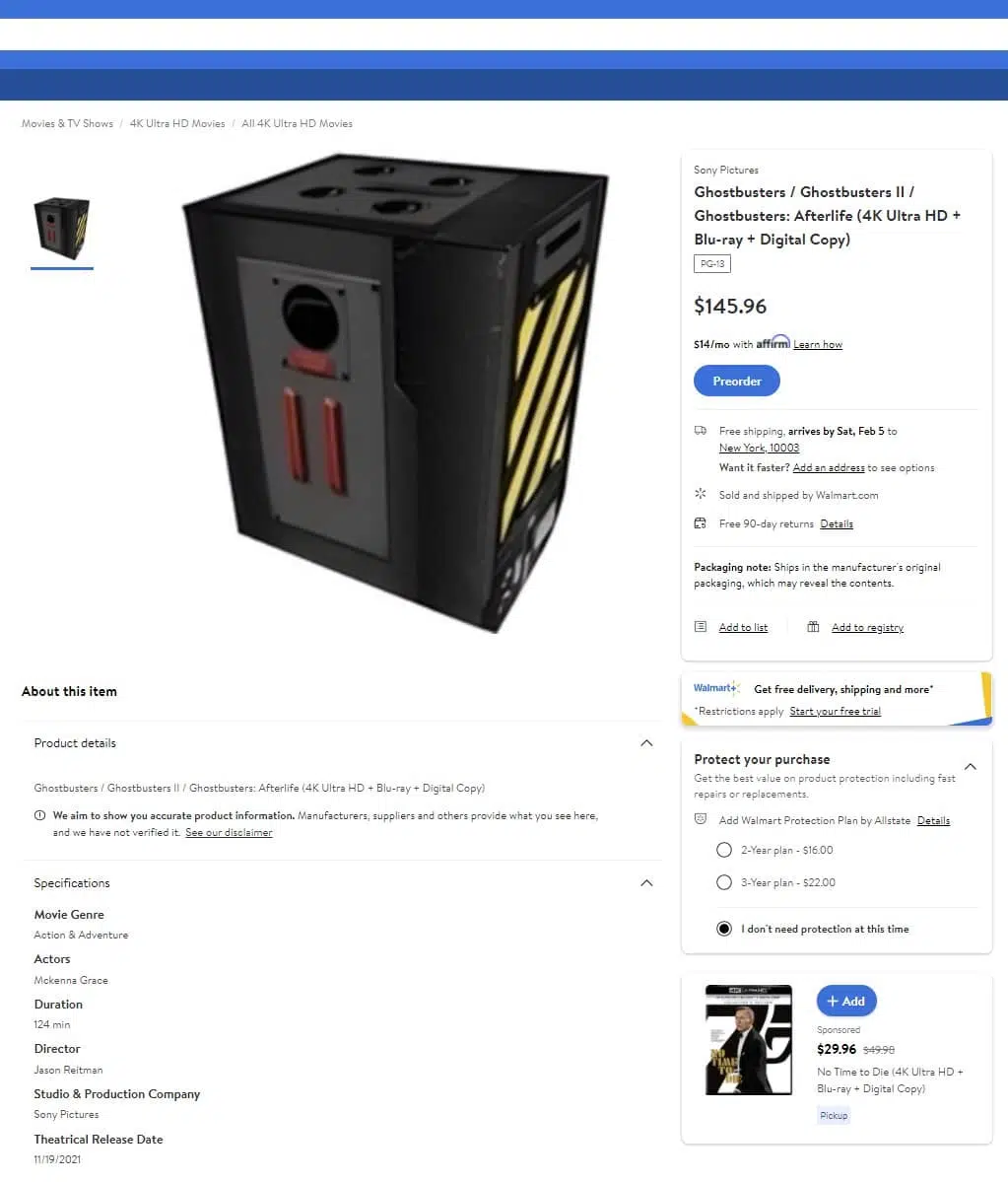Add item to registry

tap(867, 628)
